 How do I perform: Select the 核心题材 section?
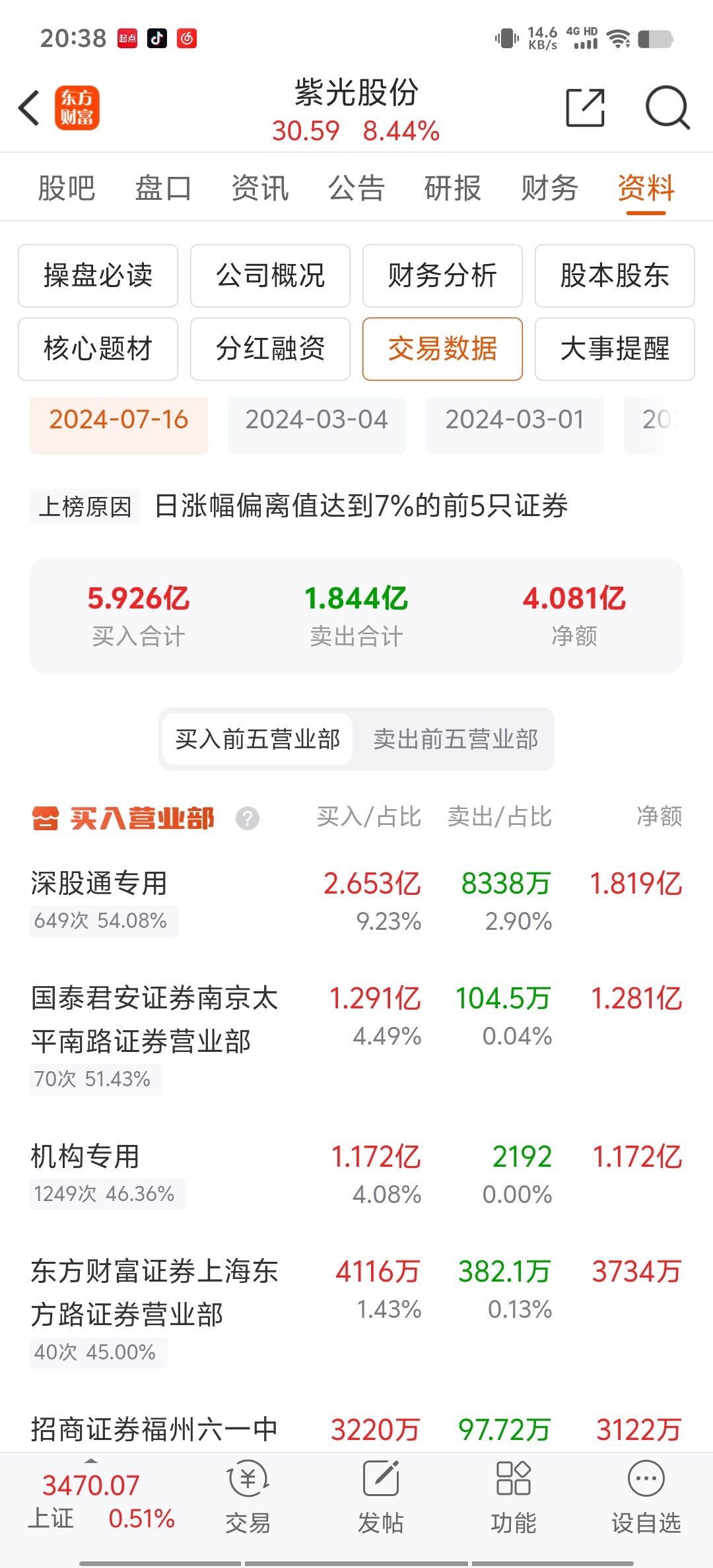point(98,349)
